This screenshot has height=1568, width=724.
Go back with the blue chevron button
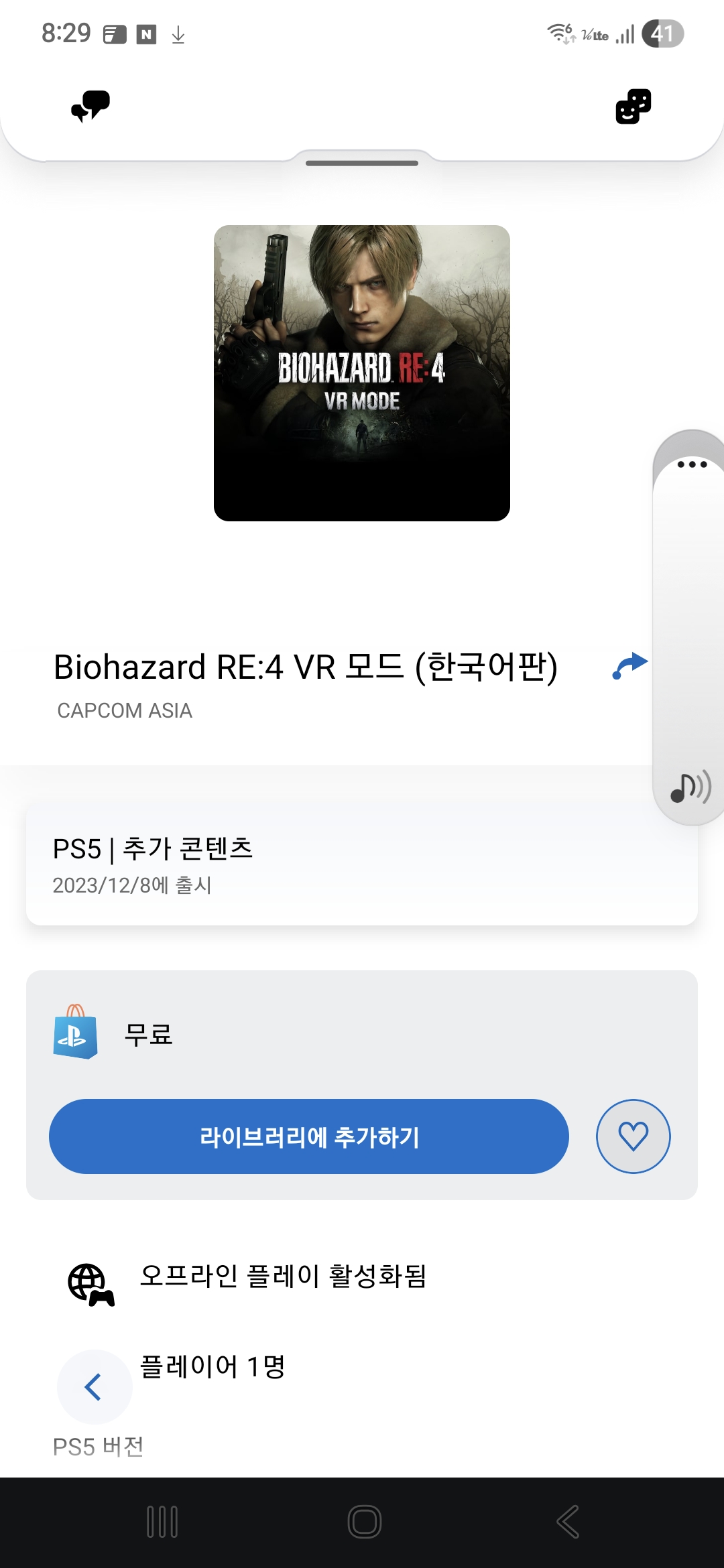pyautogui.click(x=94, y=1386)
